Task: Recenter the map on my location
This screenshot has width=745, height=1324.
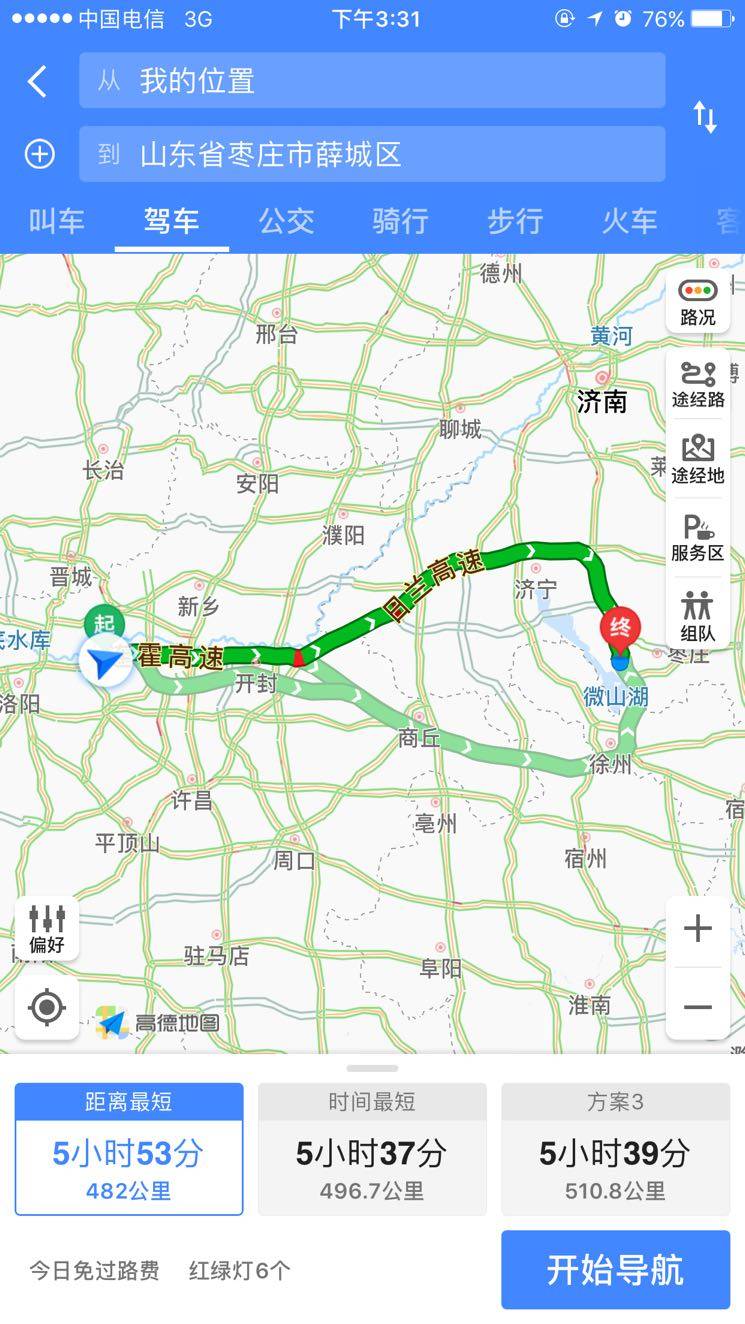Action: coord(47,1006)
